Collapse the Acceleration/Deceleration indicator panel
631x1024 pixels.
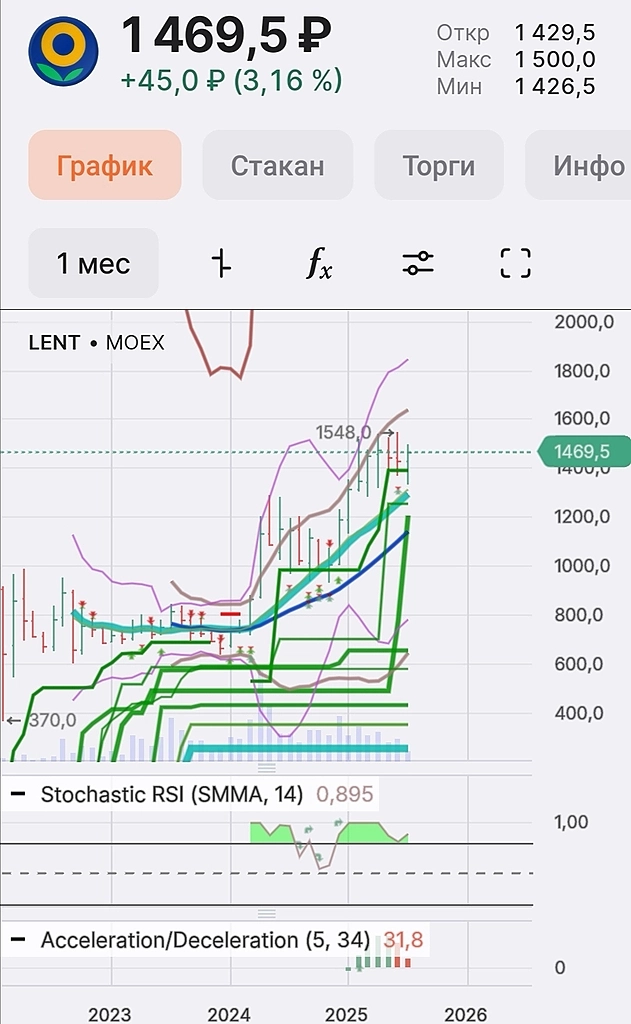click(18, 940)
